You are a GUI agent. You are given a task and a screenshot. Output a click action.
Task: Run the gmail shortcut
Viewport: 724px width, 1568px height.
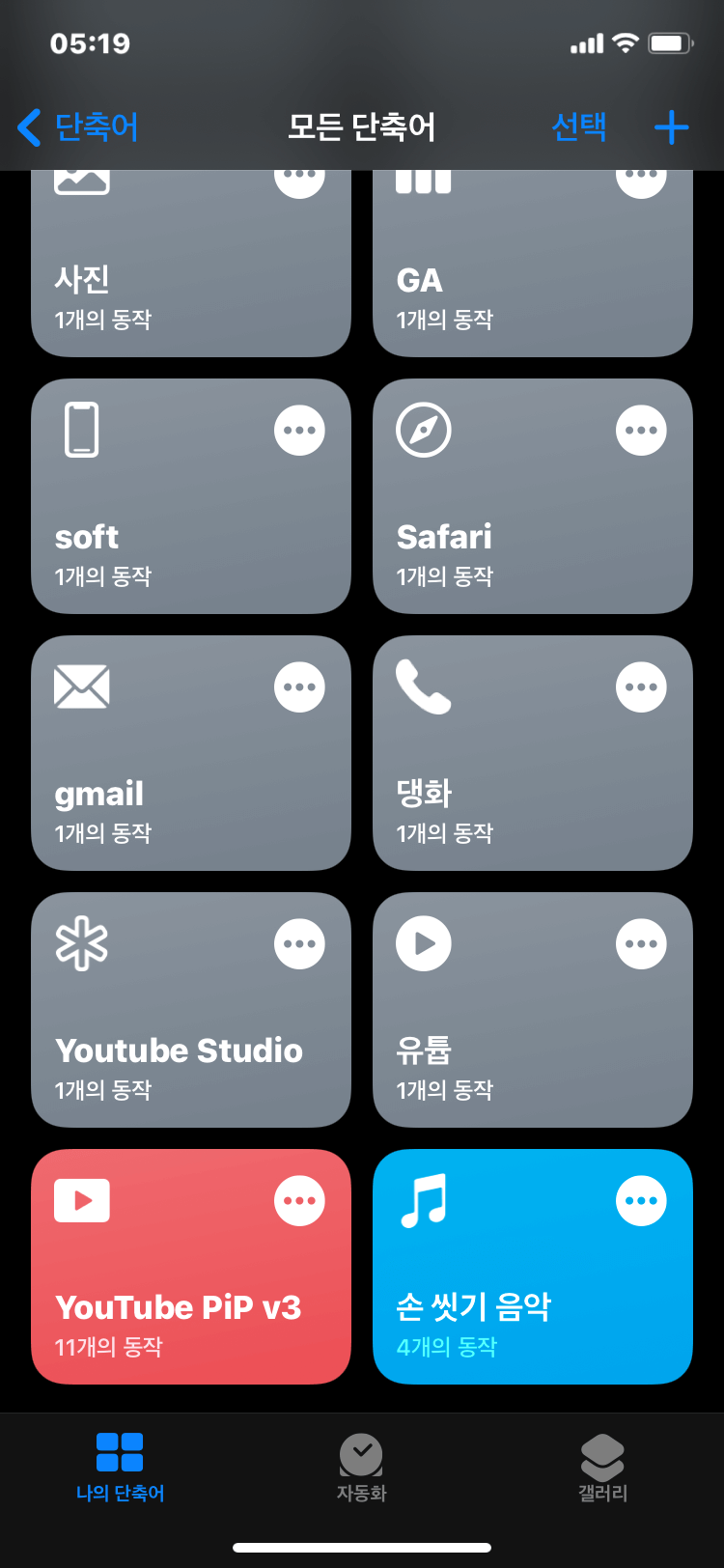tap(191, 753)
